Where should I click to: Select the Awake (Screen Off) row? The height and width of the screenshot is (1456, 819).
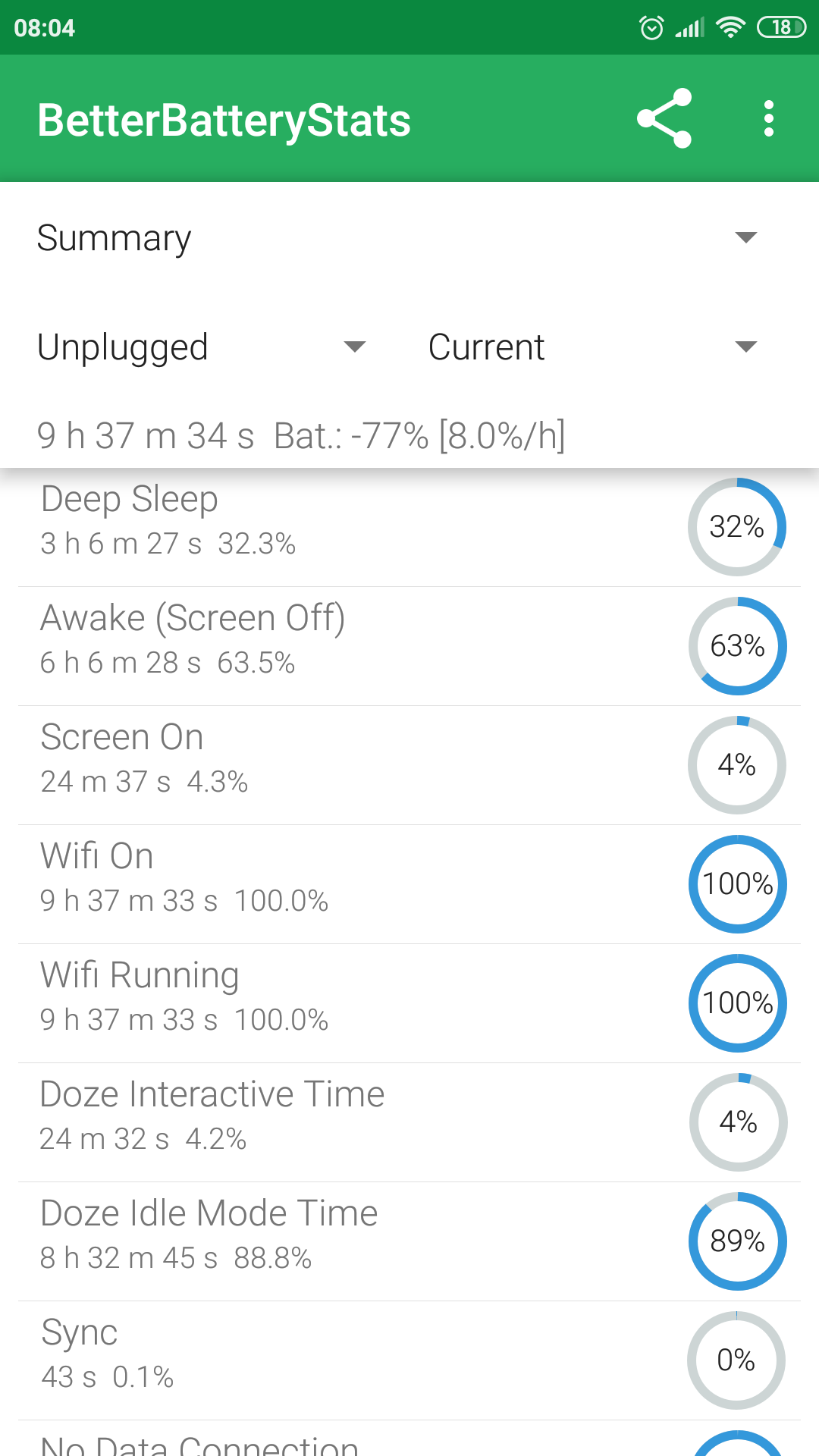click(x=409, y=646)
